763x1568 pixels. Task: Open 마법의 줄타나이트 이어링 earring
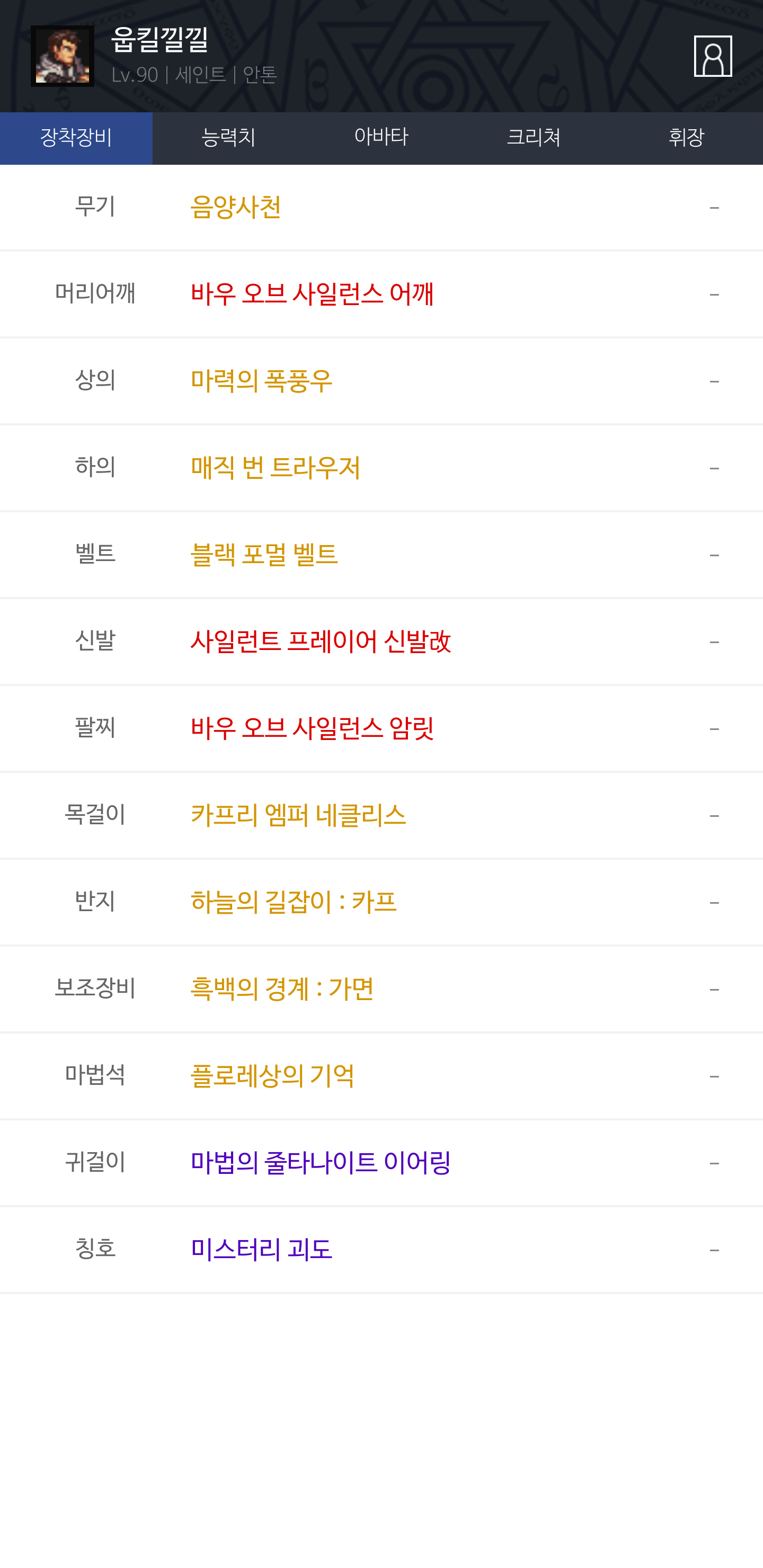click(x=381, y=1163)
